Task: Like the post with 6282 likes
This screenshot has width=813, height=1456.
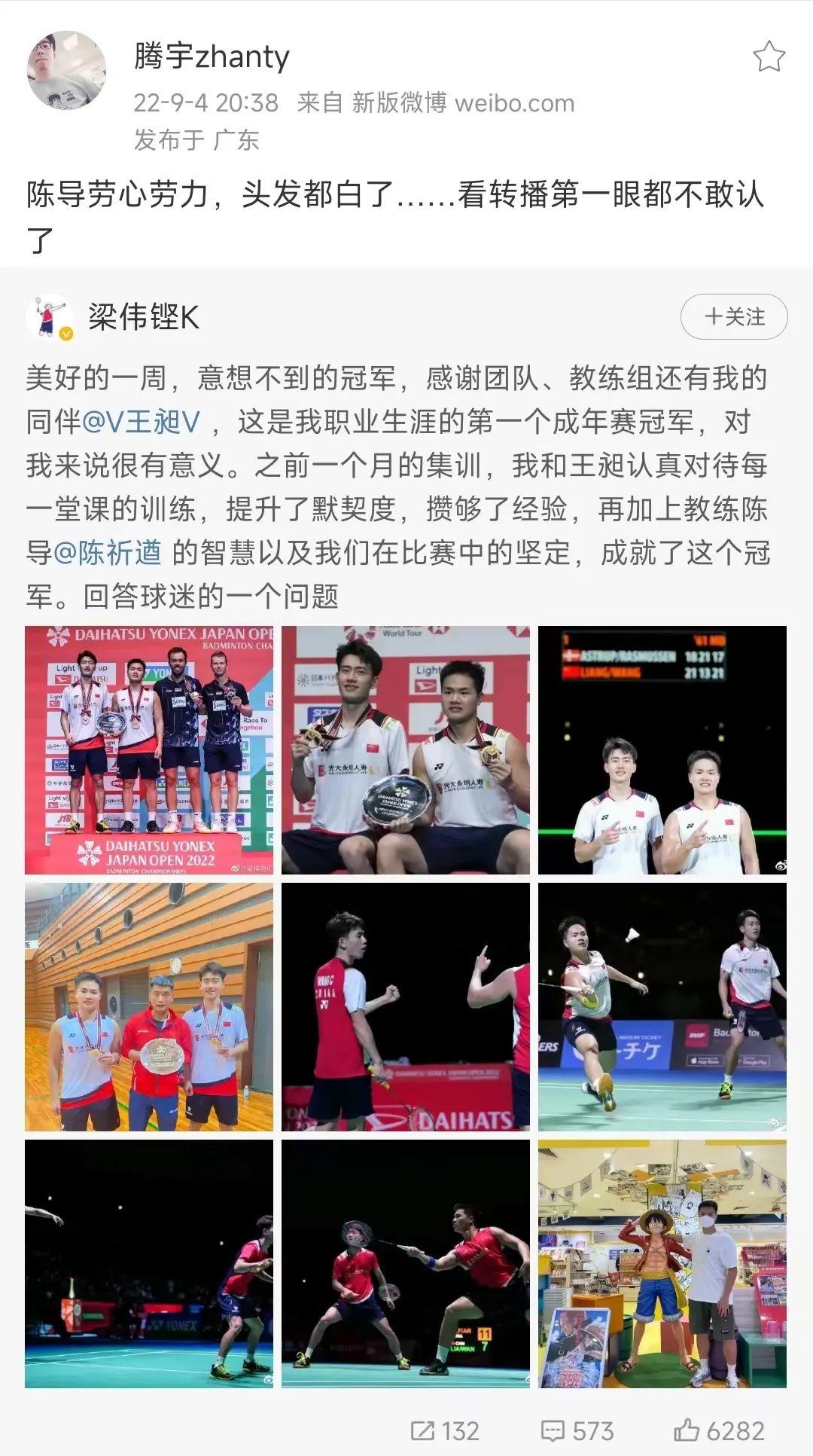Action: 719,1430
